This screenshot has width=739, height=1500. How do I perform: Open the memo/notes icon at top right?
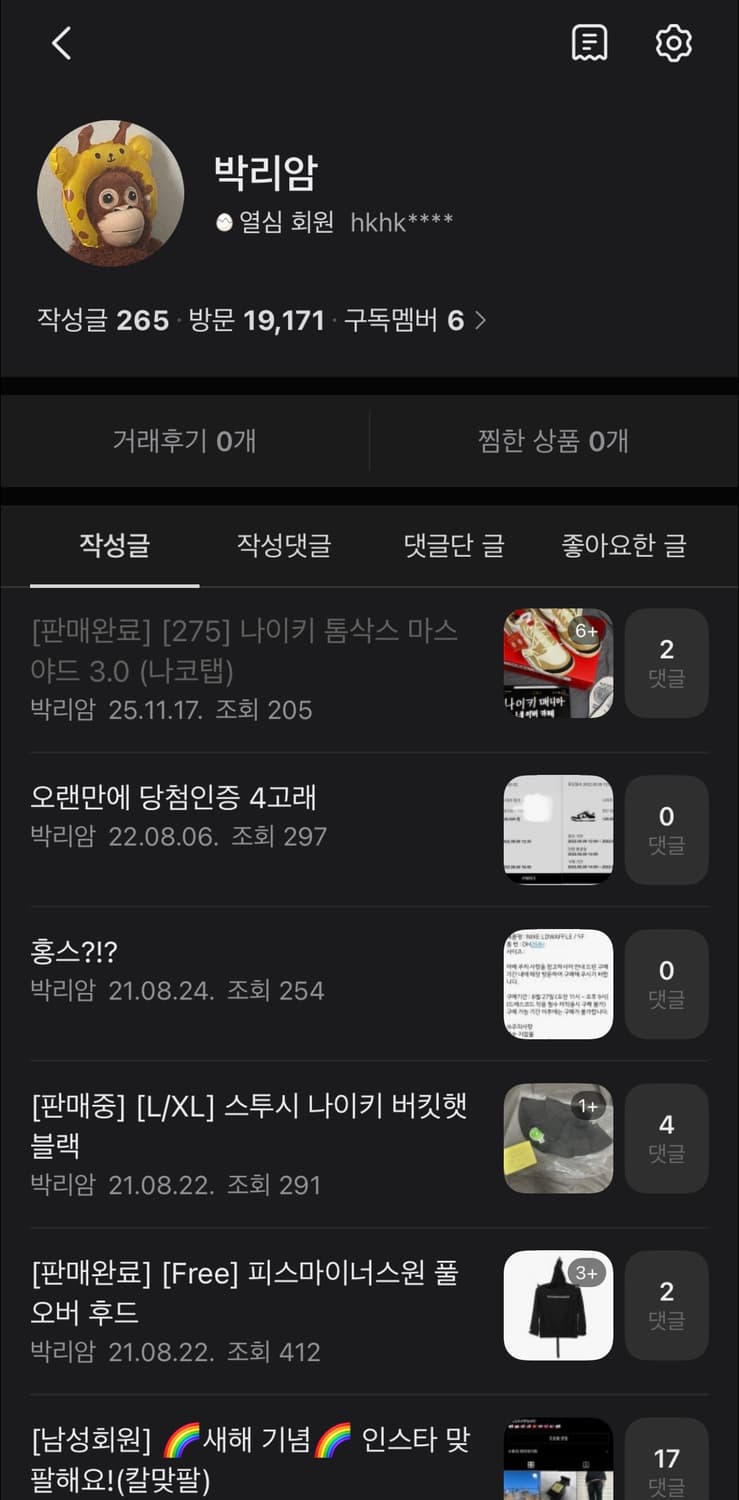(590, 43)
